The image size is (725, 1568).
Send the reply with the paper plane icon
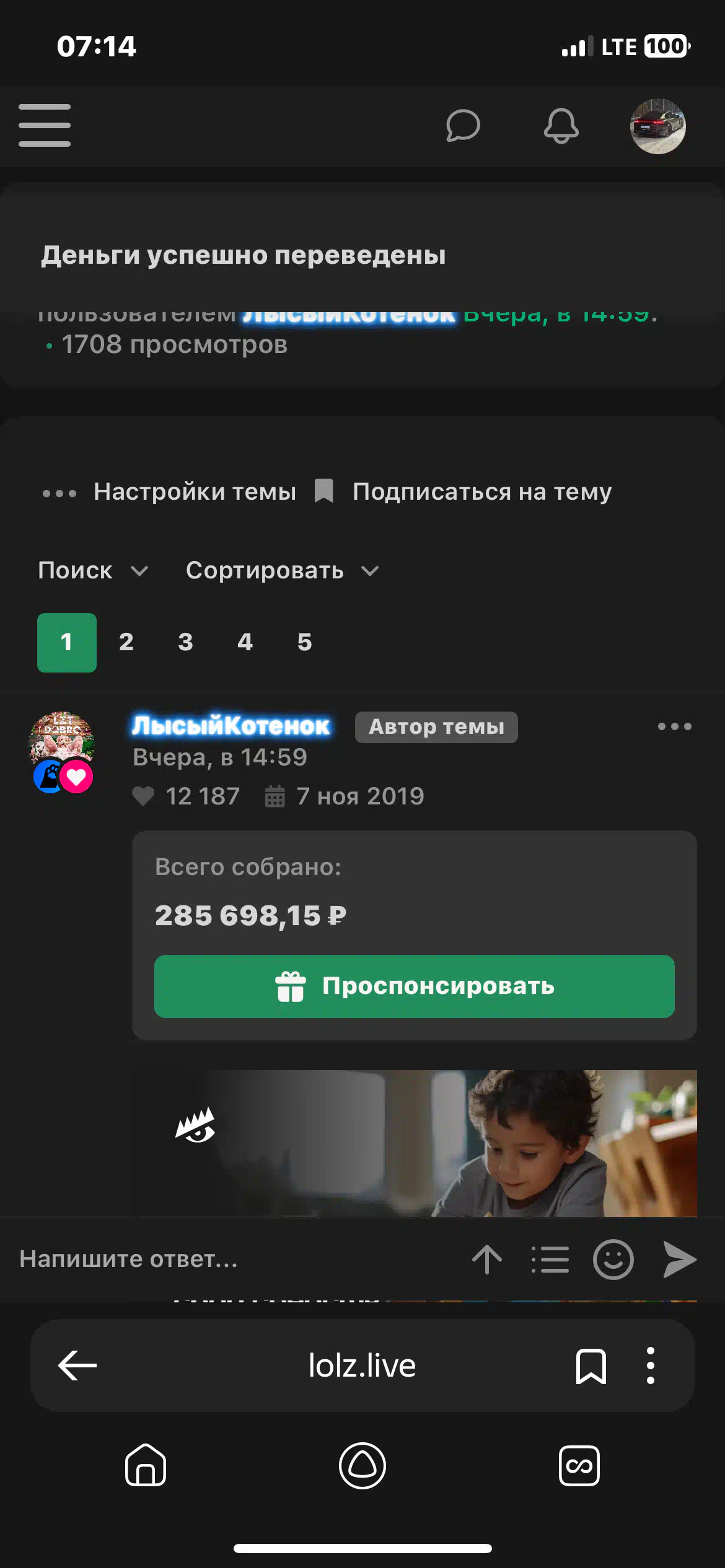tap(680, 1259)
